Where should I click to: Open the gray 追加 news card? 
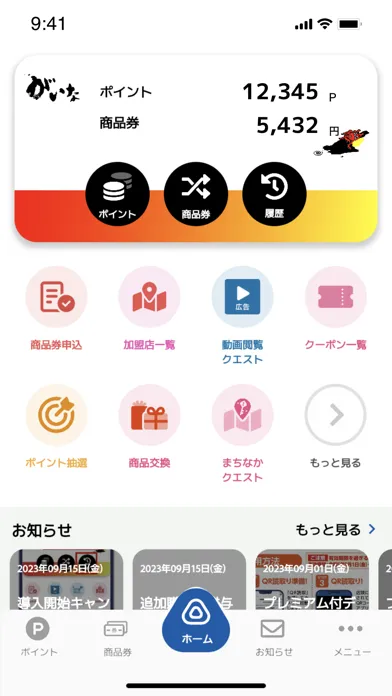189,579
